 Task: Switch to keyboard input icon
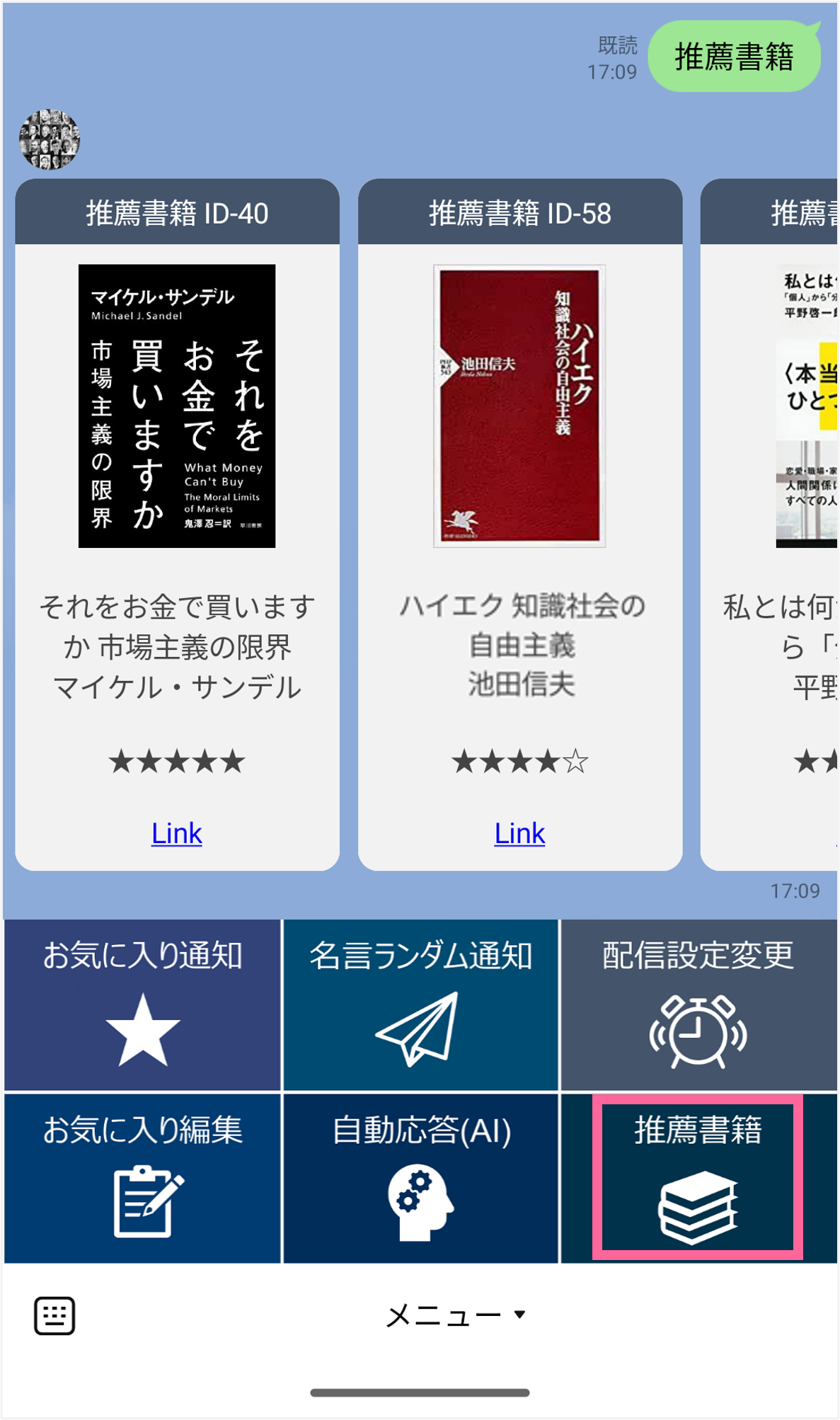(54, 1316)
